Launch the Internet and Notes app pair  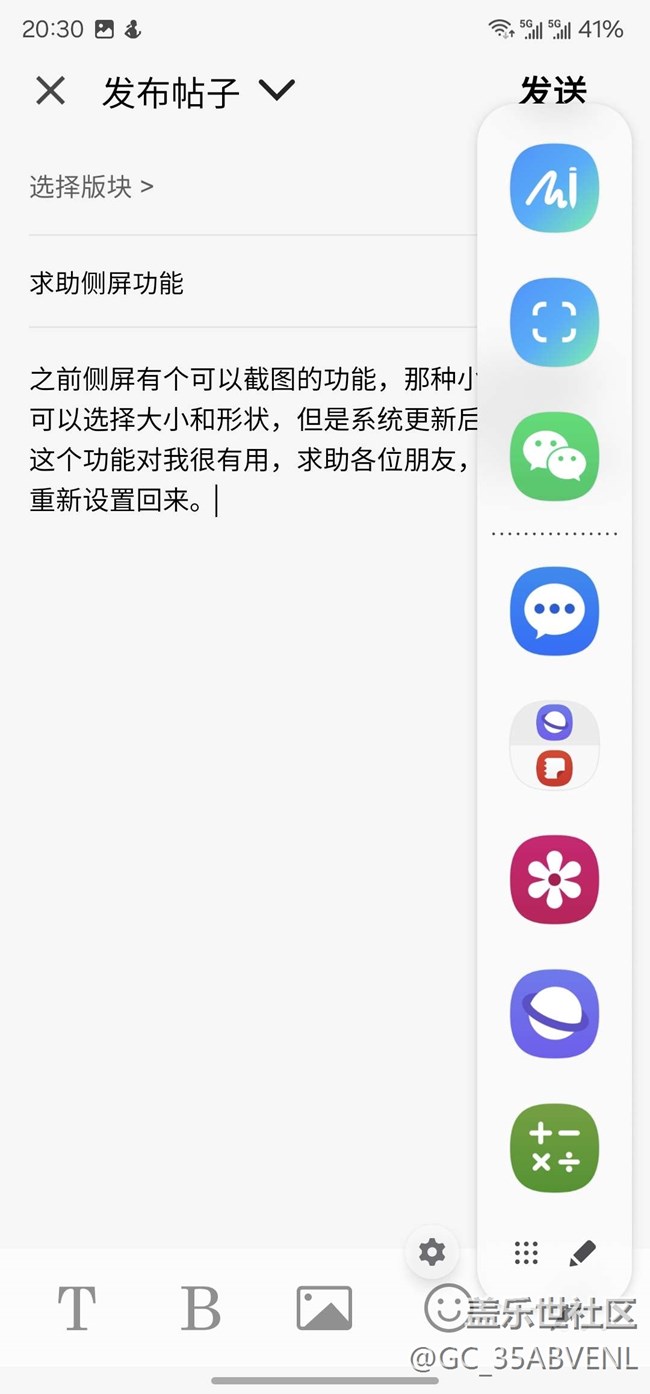pyautogui.click(x=554, y=745)
